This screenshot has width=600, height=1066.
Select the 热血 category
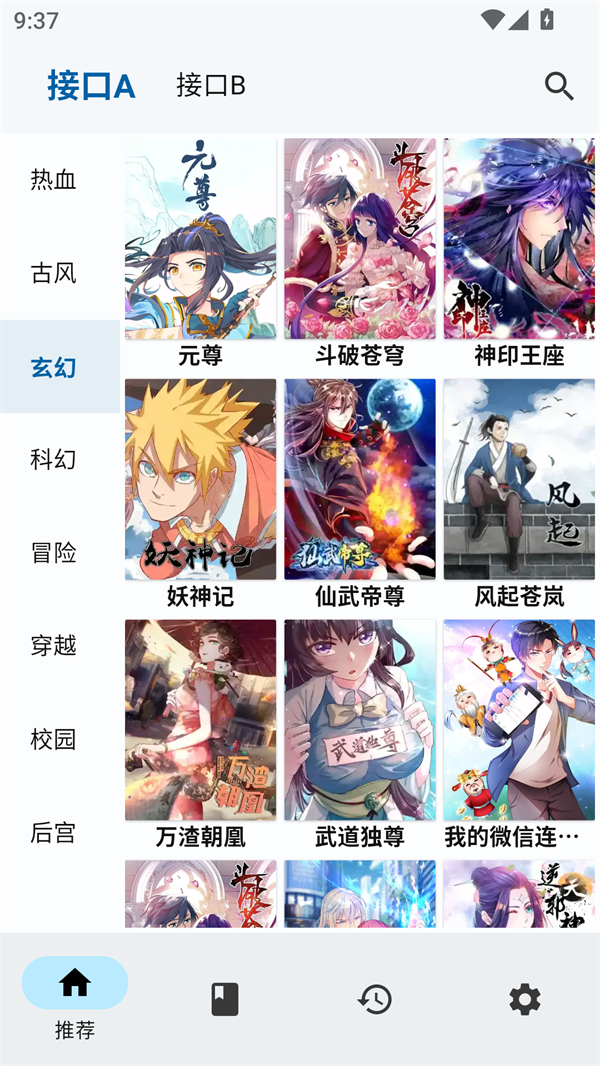pos(54,180)
